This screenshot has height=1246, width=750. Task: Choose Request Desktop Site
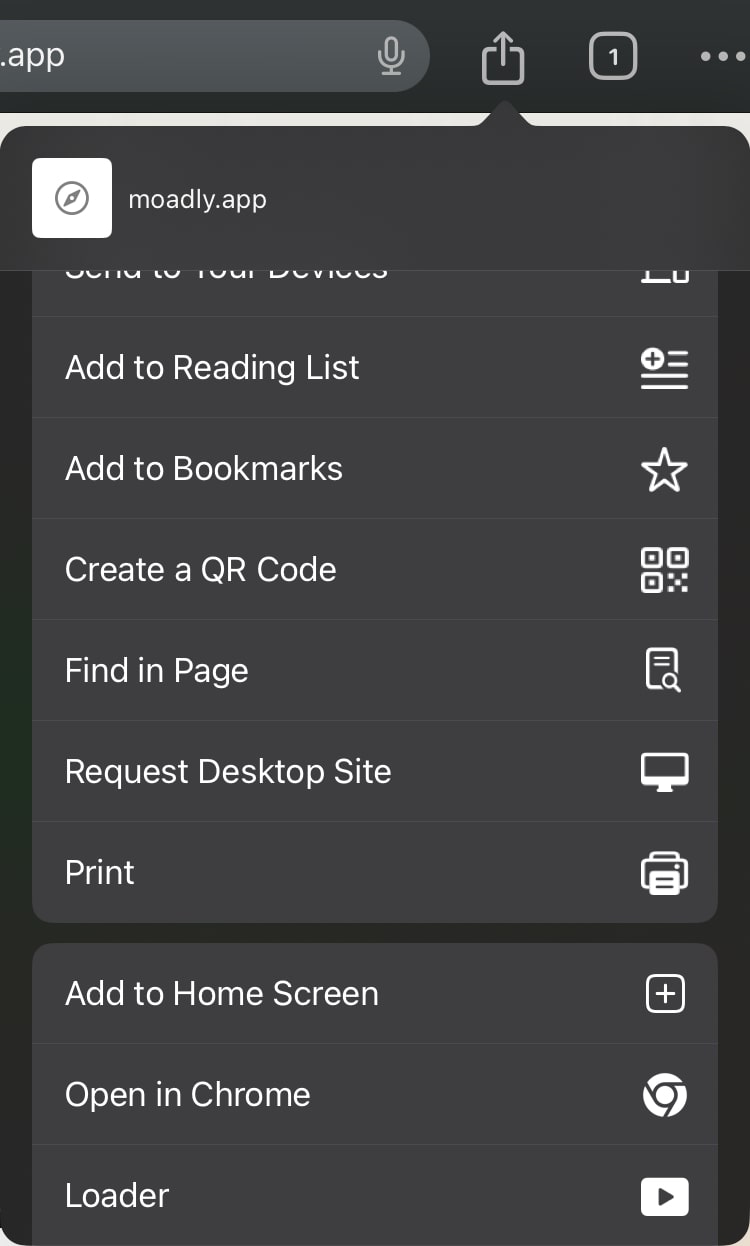pyautogui.click(x=375, y=772)
